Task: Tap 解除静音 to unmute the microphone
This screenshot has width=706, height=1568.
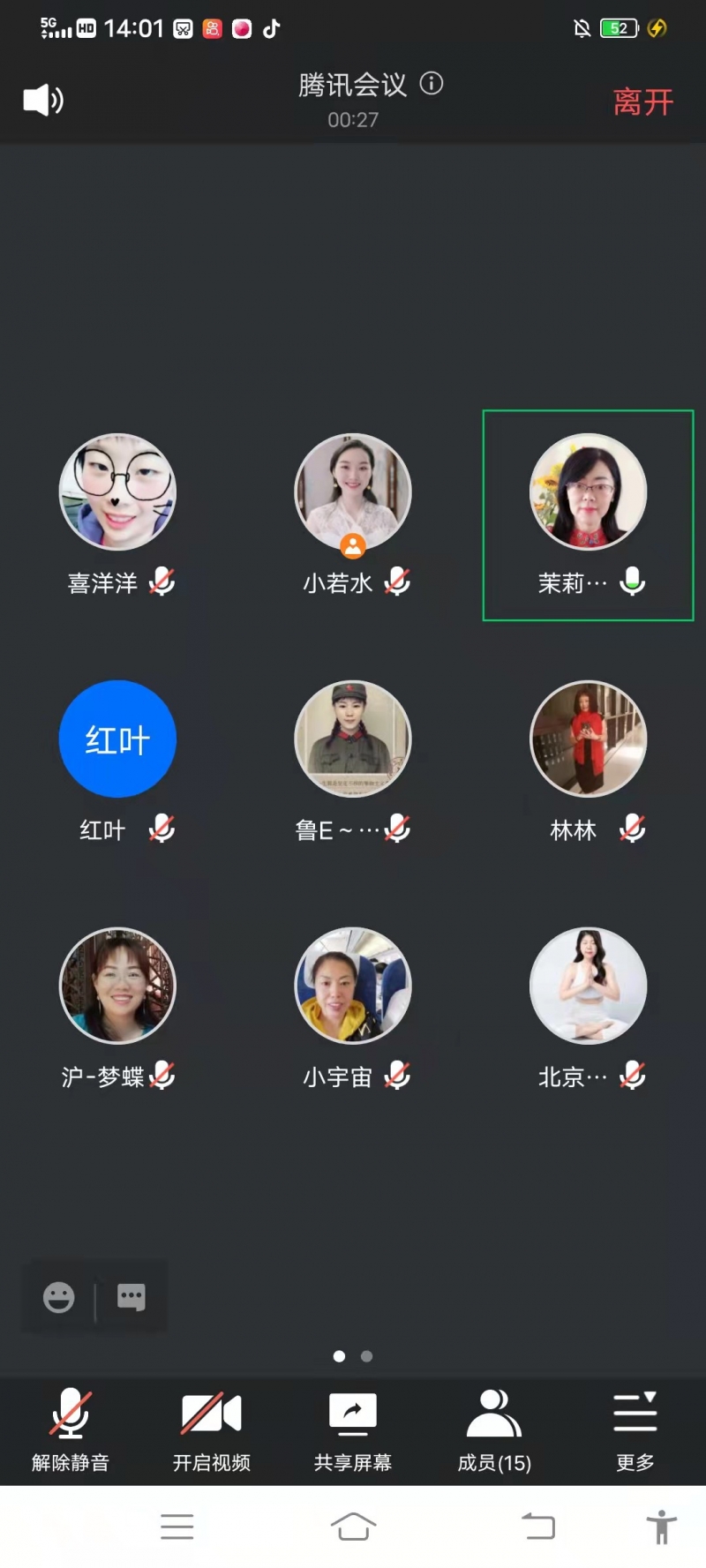Action: tap(71, 1429)
